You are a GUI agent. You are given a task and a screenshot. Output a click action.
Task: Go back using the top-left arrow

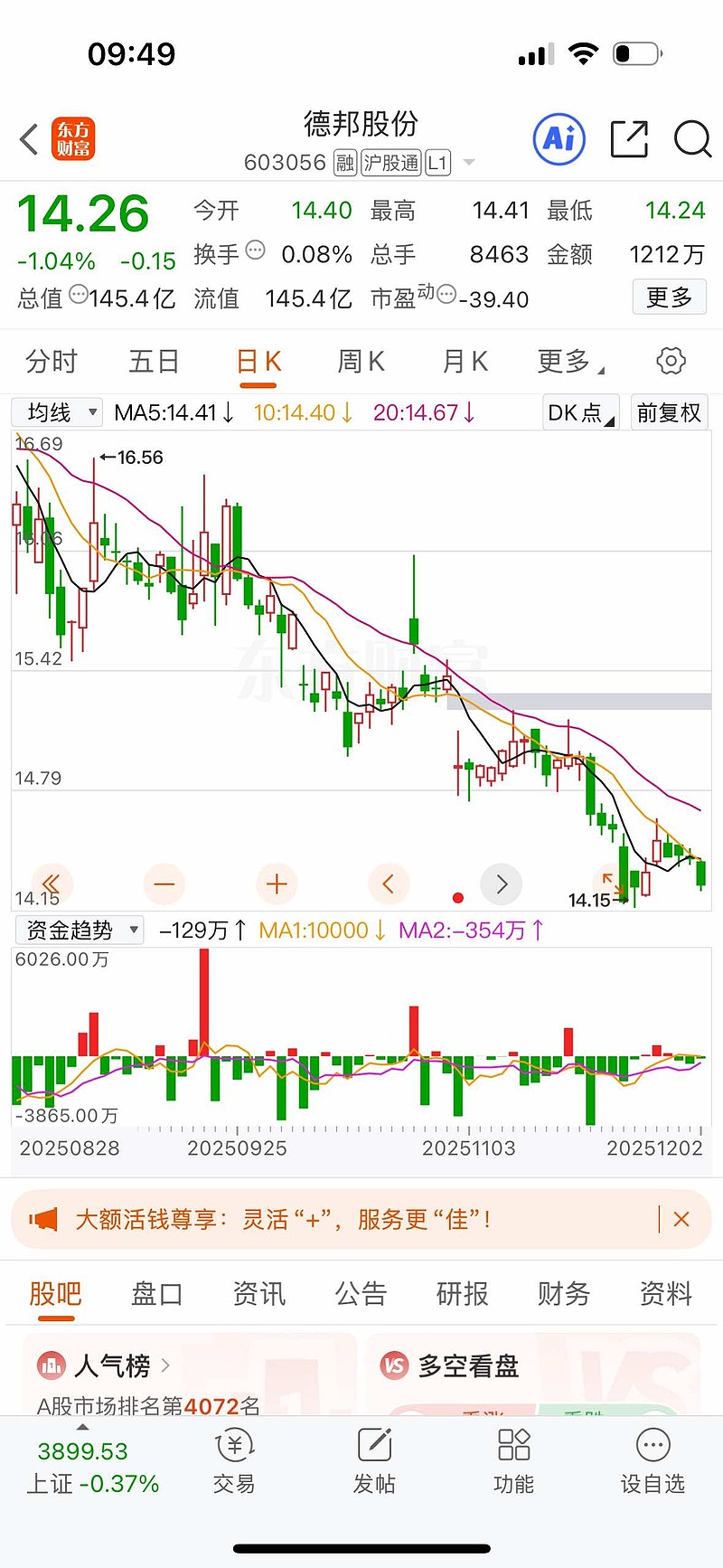pyautogui.click(x=30, y=140)
